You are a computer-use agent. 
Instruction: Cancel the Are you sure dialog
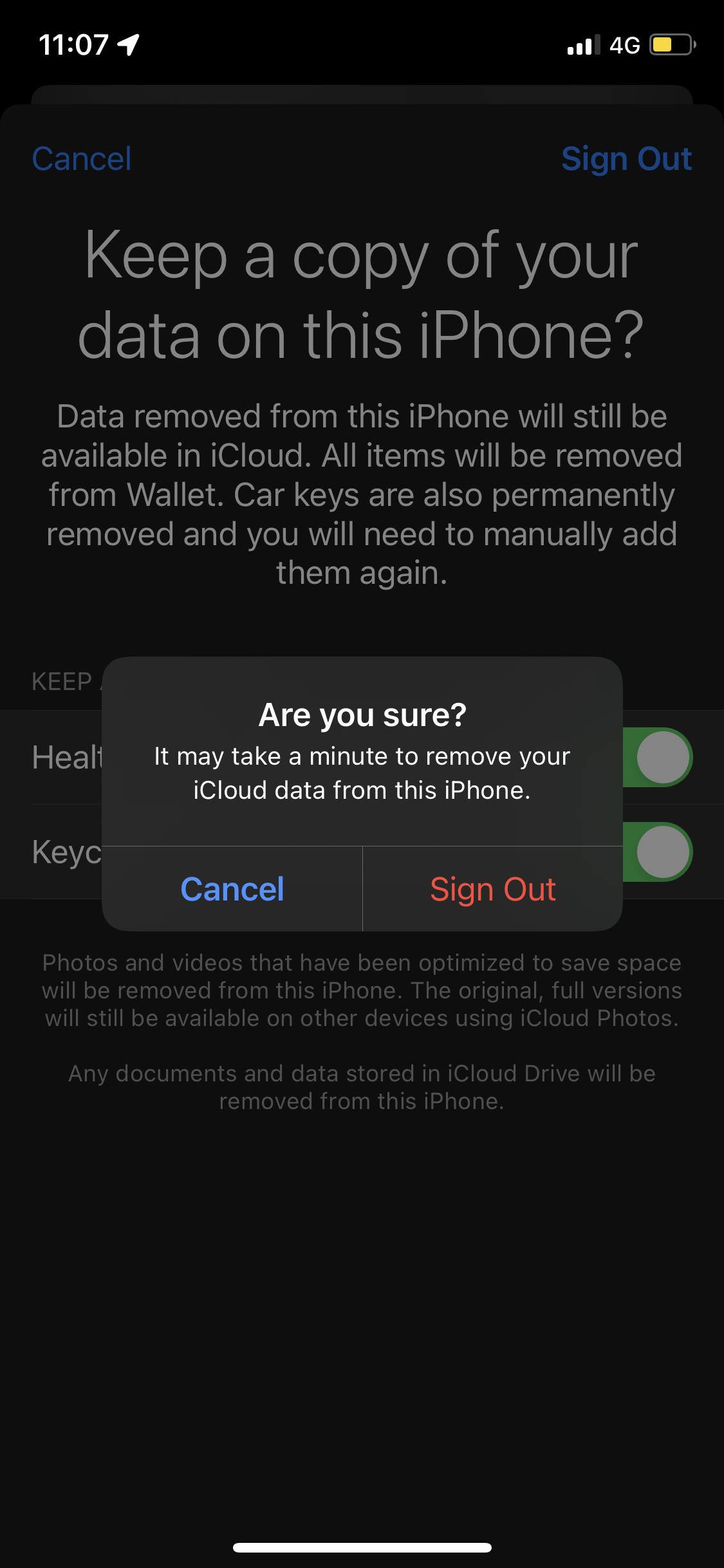(x=232, y=889)
